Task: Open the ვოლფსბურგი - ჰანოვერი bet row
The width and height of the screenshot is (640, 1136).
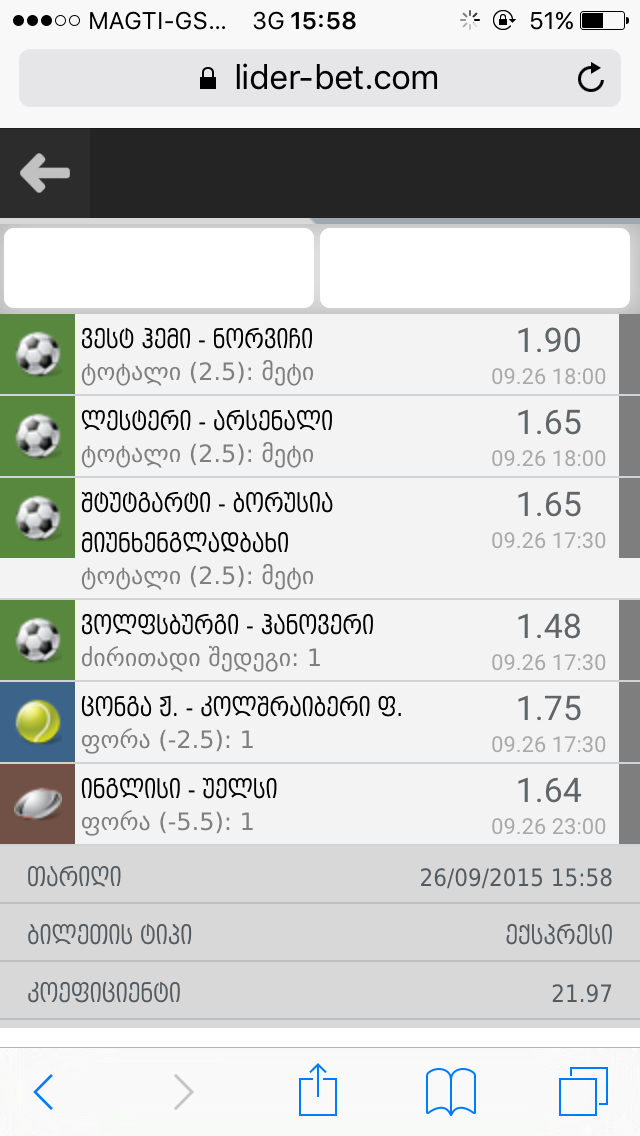Action: click(x=320, y=641)
